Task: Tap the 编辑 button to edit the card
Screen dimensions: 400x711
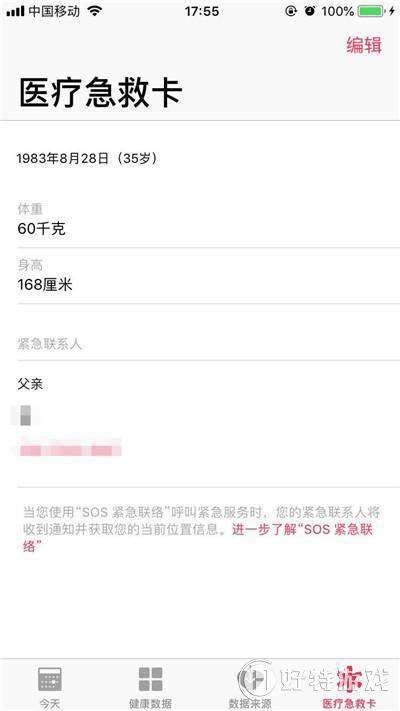Action: click(364, 45)
